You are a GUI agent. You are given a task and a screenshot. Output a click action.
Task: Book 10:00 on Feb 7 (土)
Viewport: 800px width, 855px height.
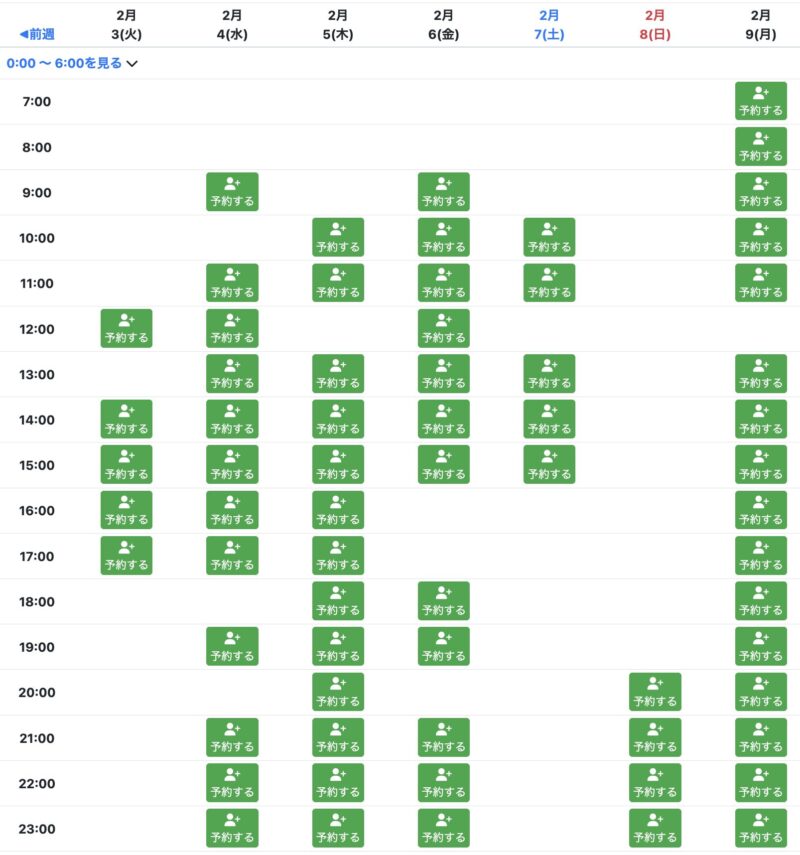[549, 238]
